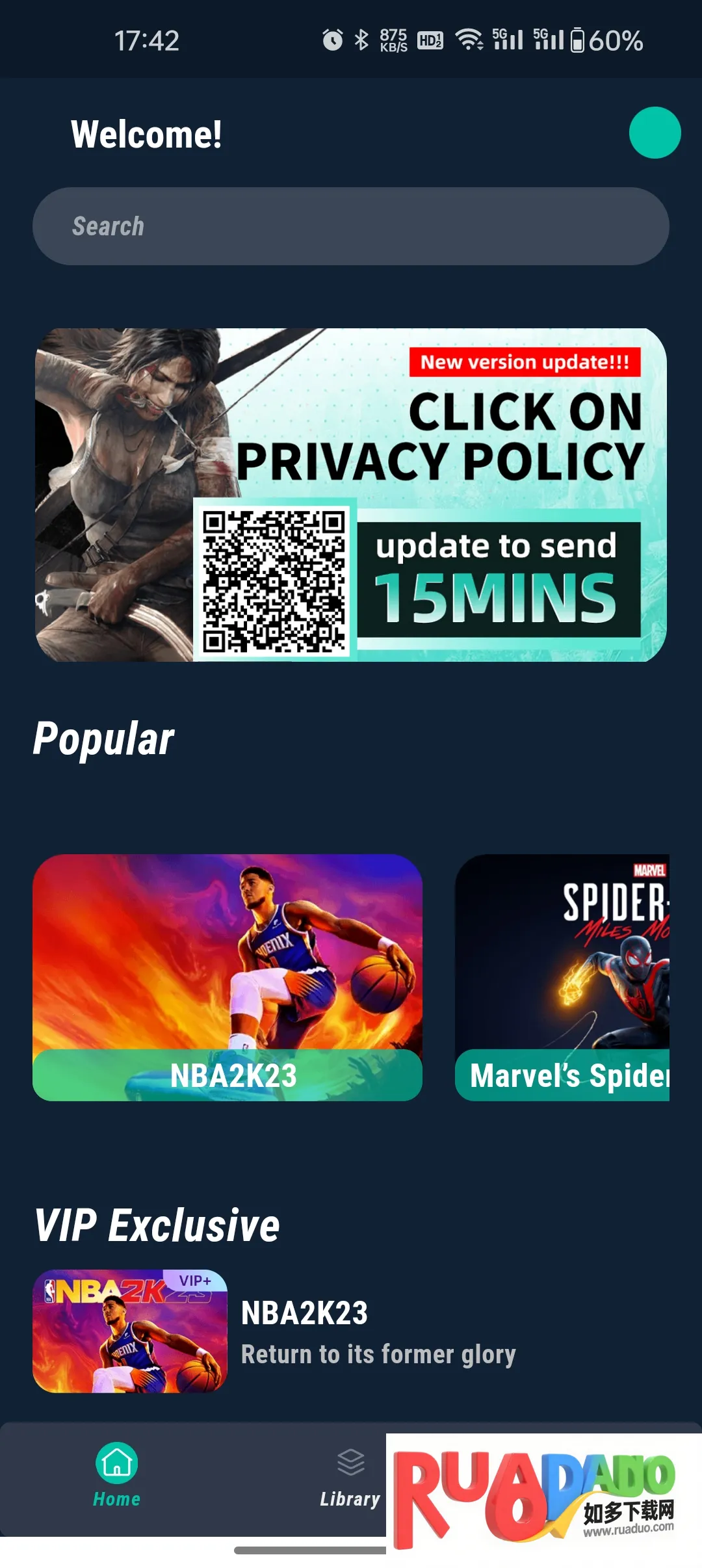Open the green profile avatar
The height and width of the screenshot is (1568, 702).
pyautogui.click(x=655, y=133)
